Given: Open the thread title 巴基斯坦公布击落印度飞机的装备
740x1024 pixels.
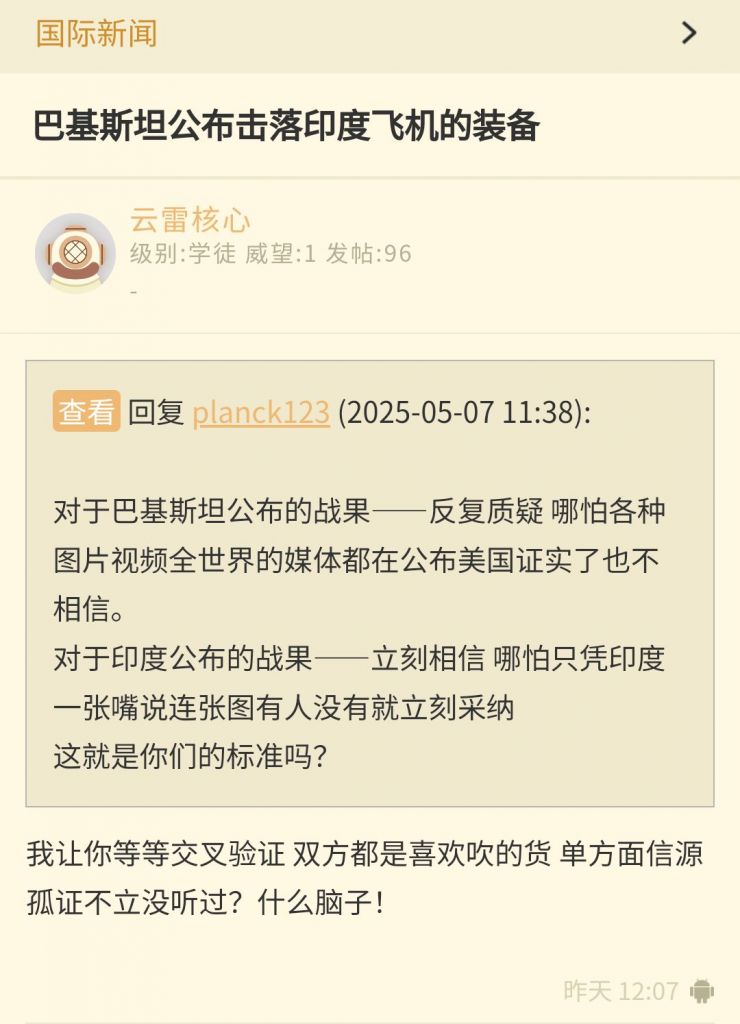Looking at the screenshot, I should pos(287,127).
